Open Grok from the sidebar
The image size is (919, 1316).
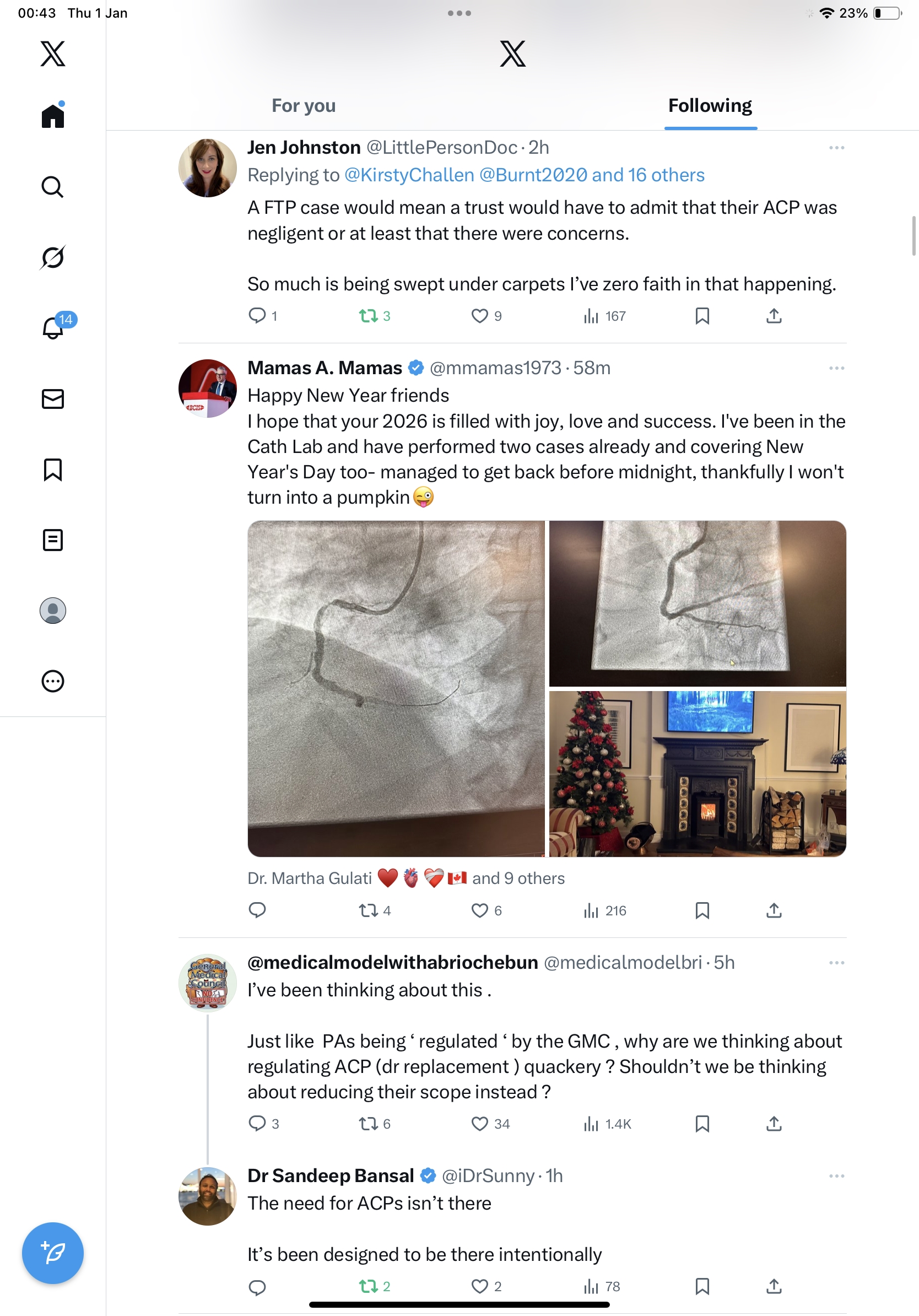point(53,257)
